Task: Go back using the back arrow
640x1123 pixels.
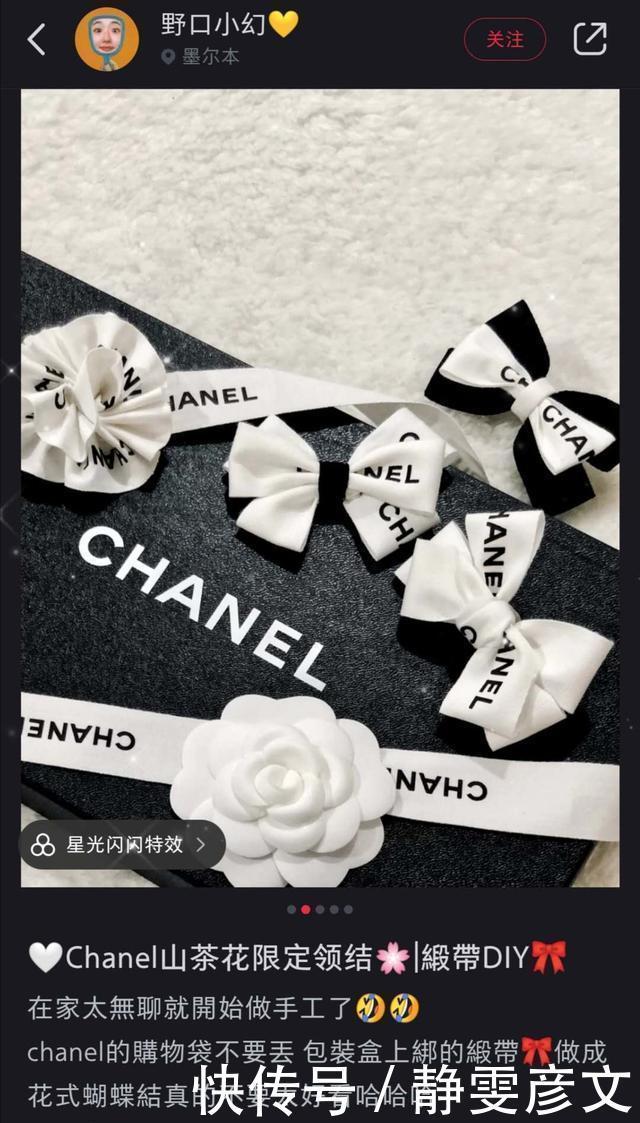Action: (x=37, y=40)
